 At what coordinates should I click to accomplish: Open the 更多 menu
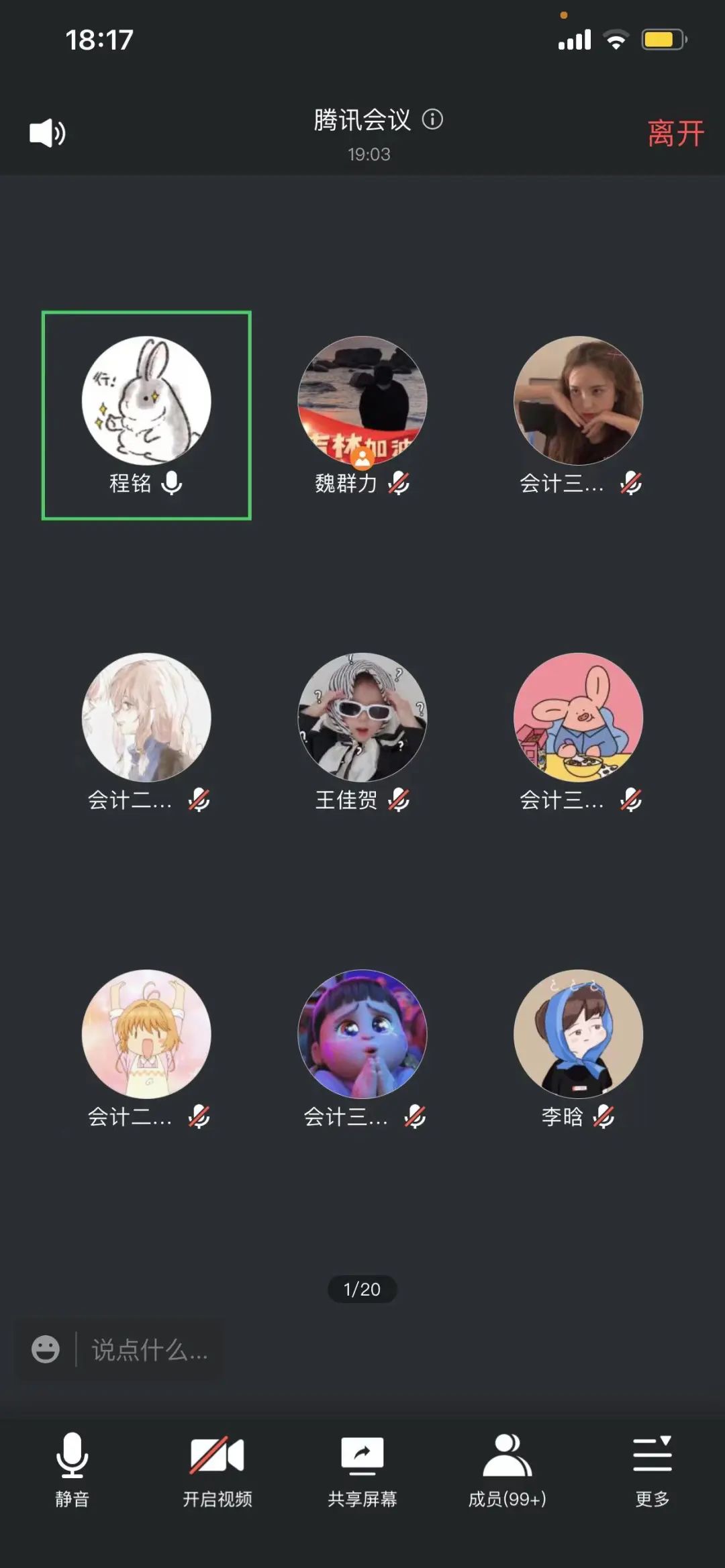pyautogui.click(x=652, y=1469)
